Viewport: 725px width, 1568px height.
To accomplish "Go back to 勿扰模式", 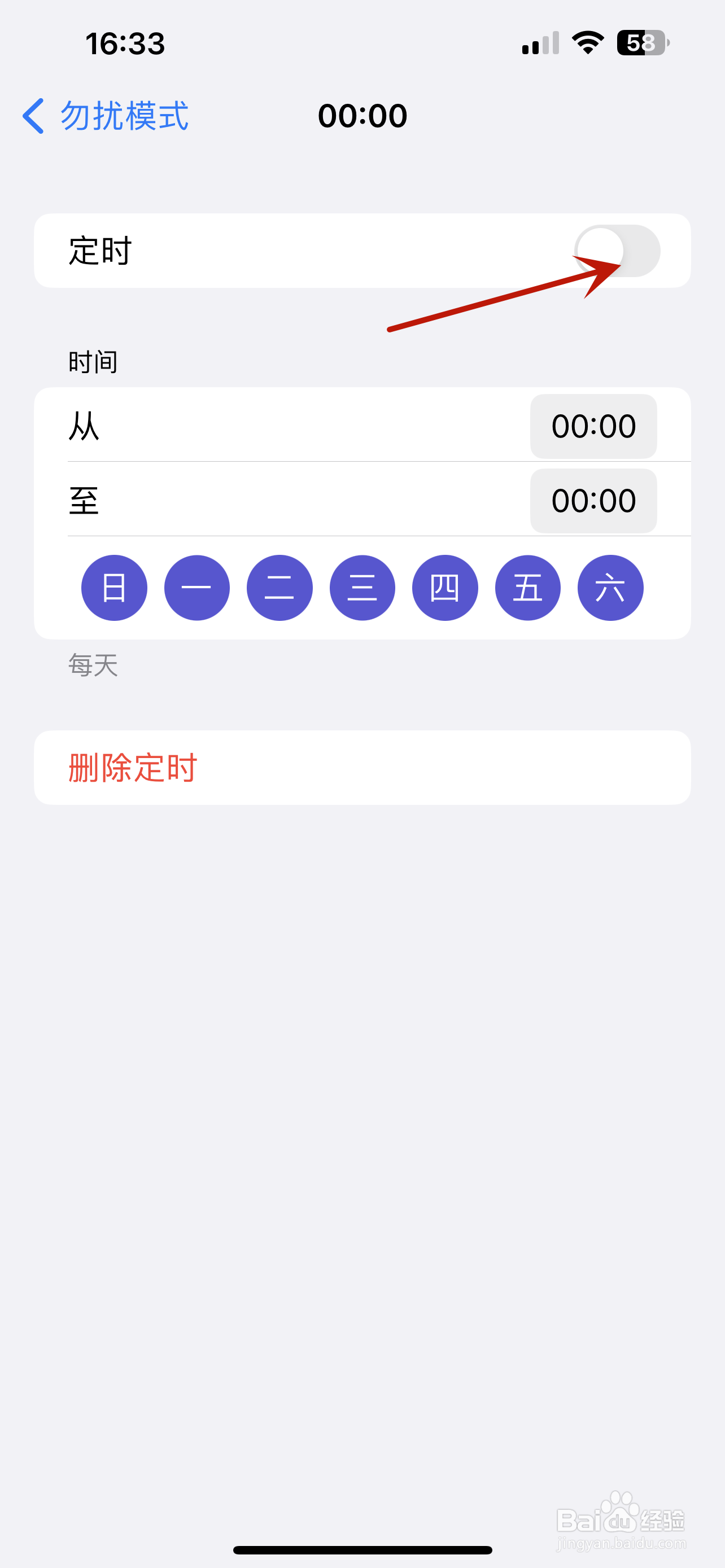I will coord(106,116).
